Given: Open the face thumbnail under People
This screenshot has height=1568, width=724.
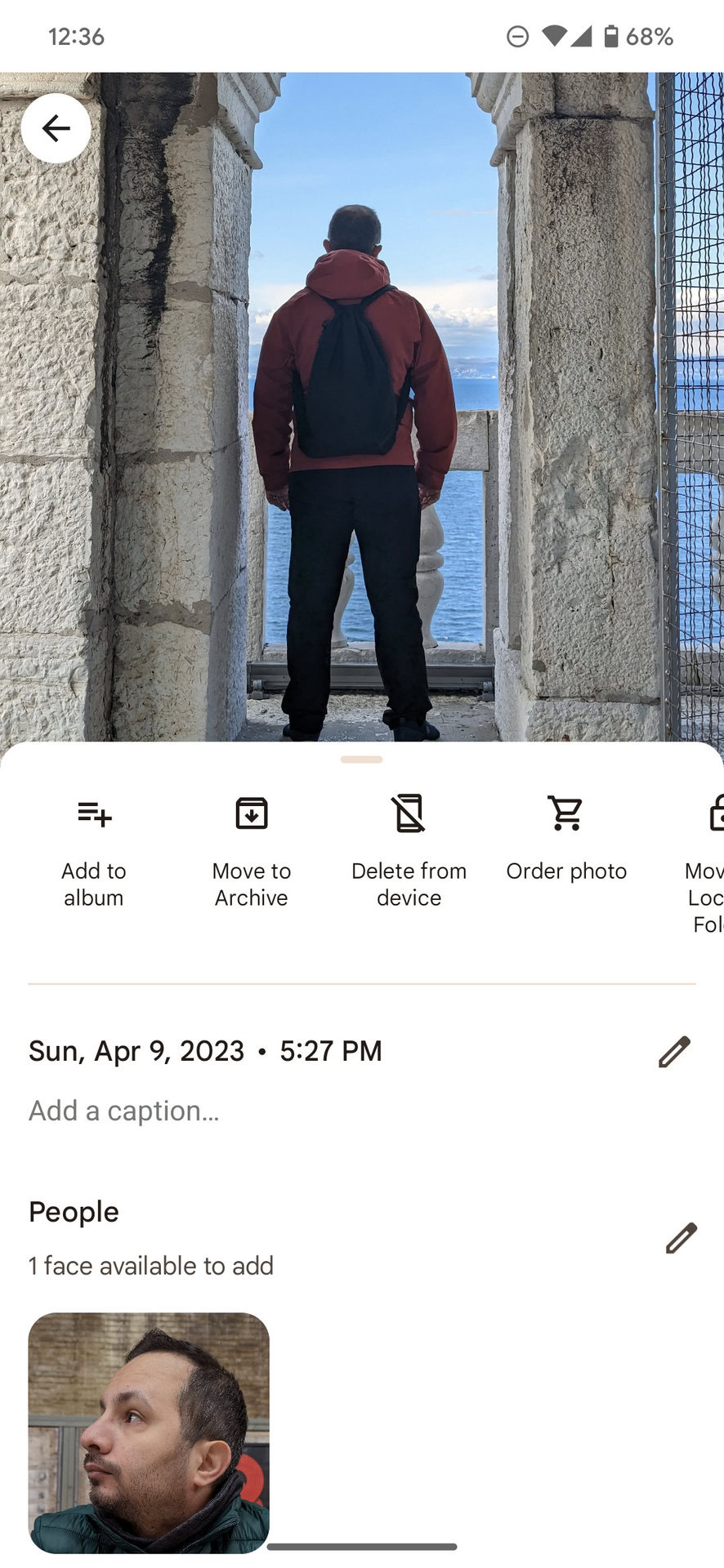Looking at the screenshot, I should click(149, 1432).
